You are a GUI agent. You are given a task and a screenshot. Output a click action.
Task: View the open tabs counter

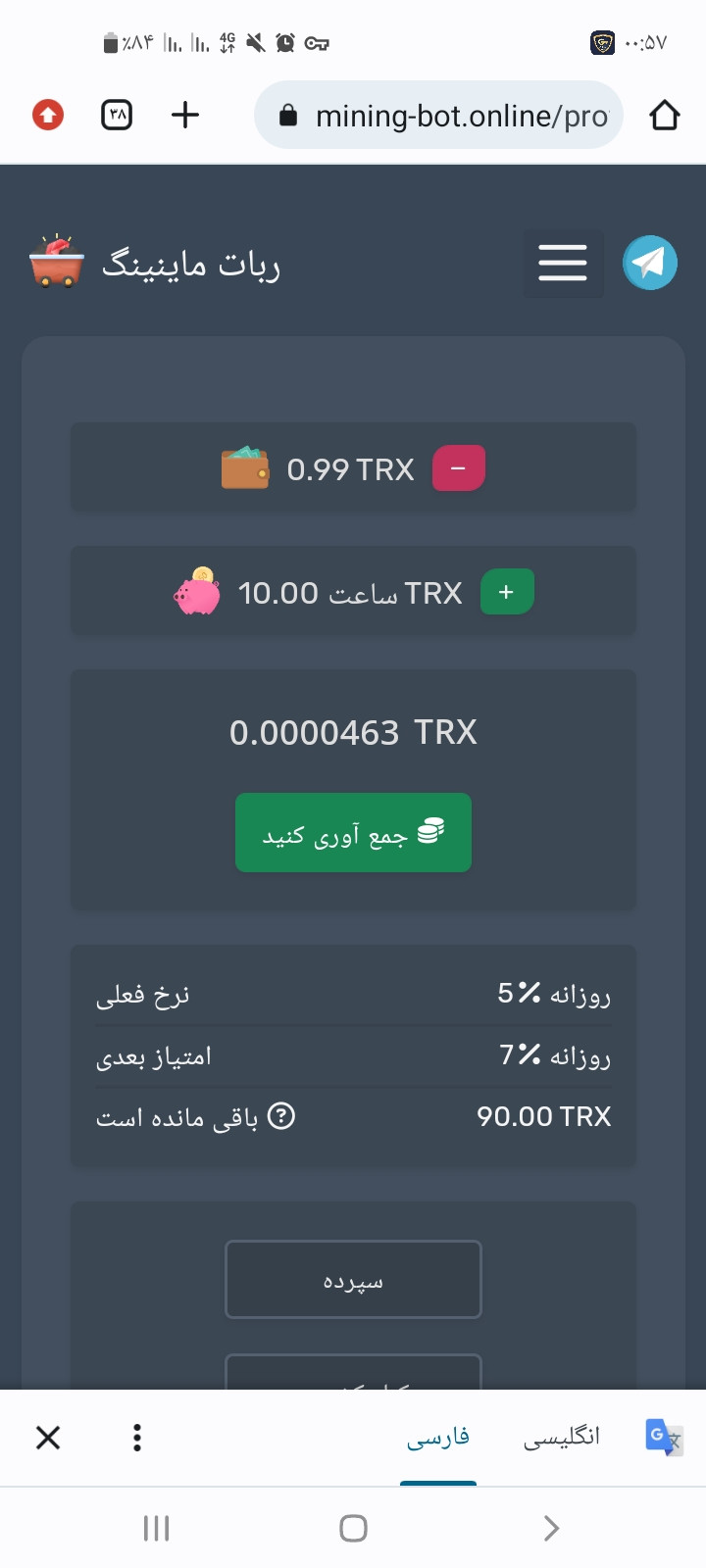point(117,116)
